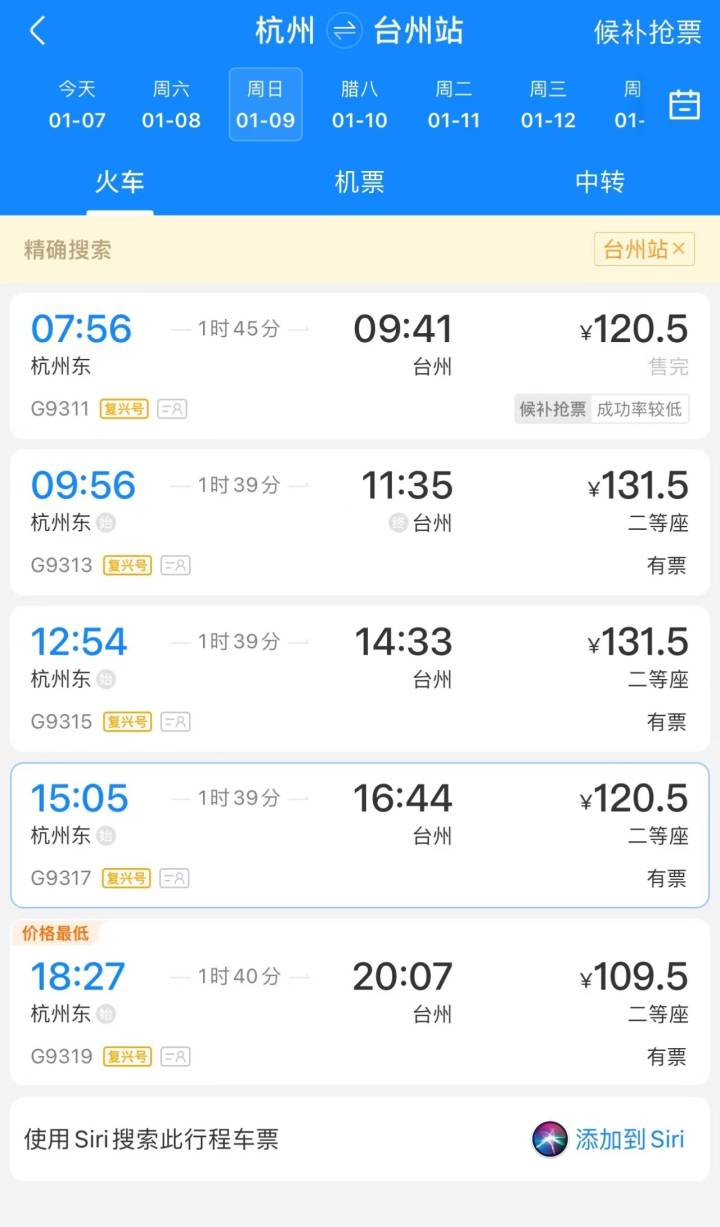The image size is (720, 1227).
Task: Tap the seat availability icon for train G9311
Action: pos(172,409)
